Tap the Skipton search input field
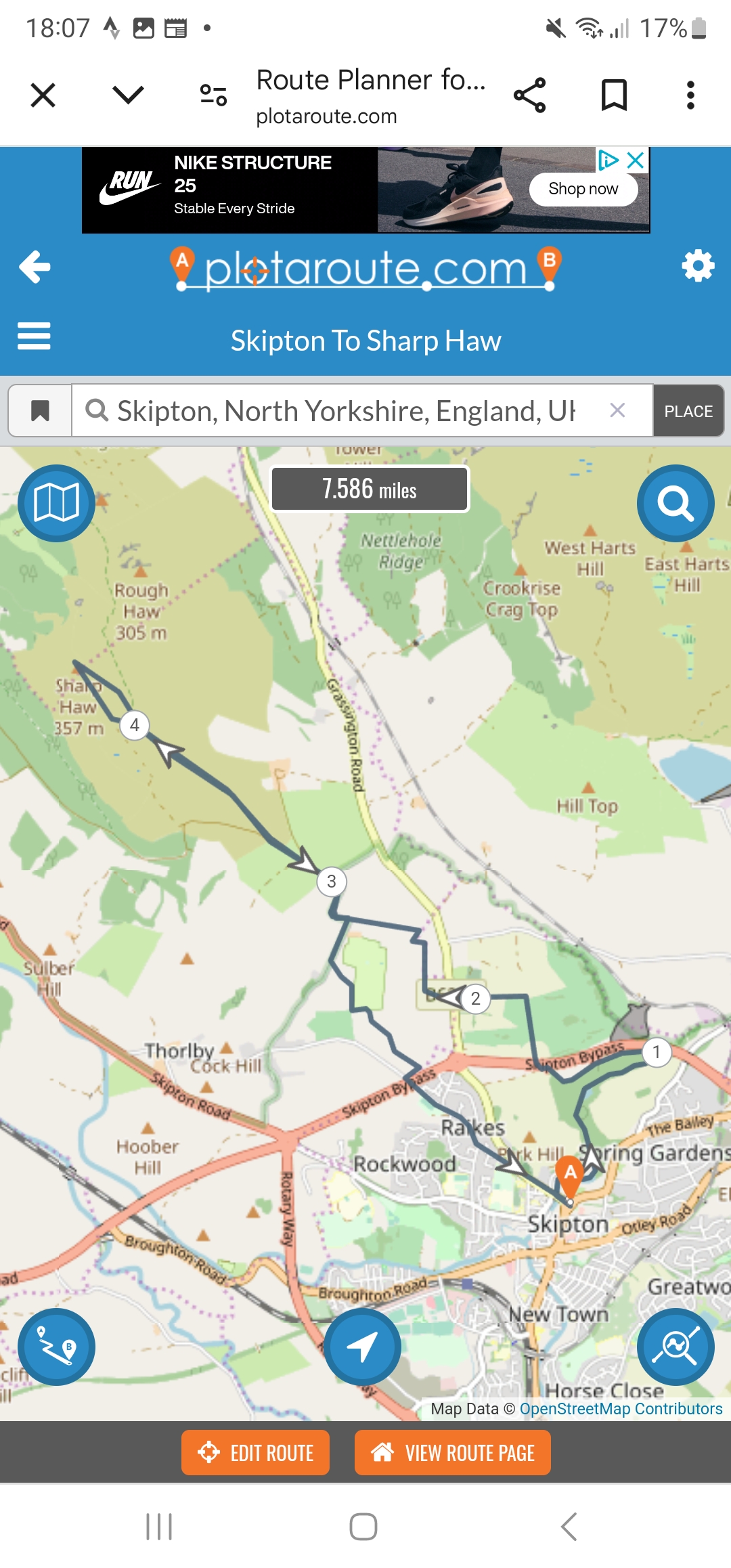This screenshot has width=731, height=1568. [x=345, y=410]
